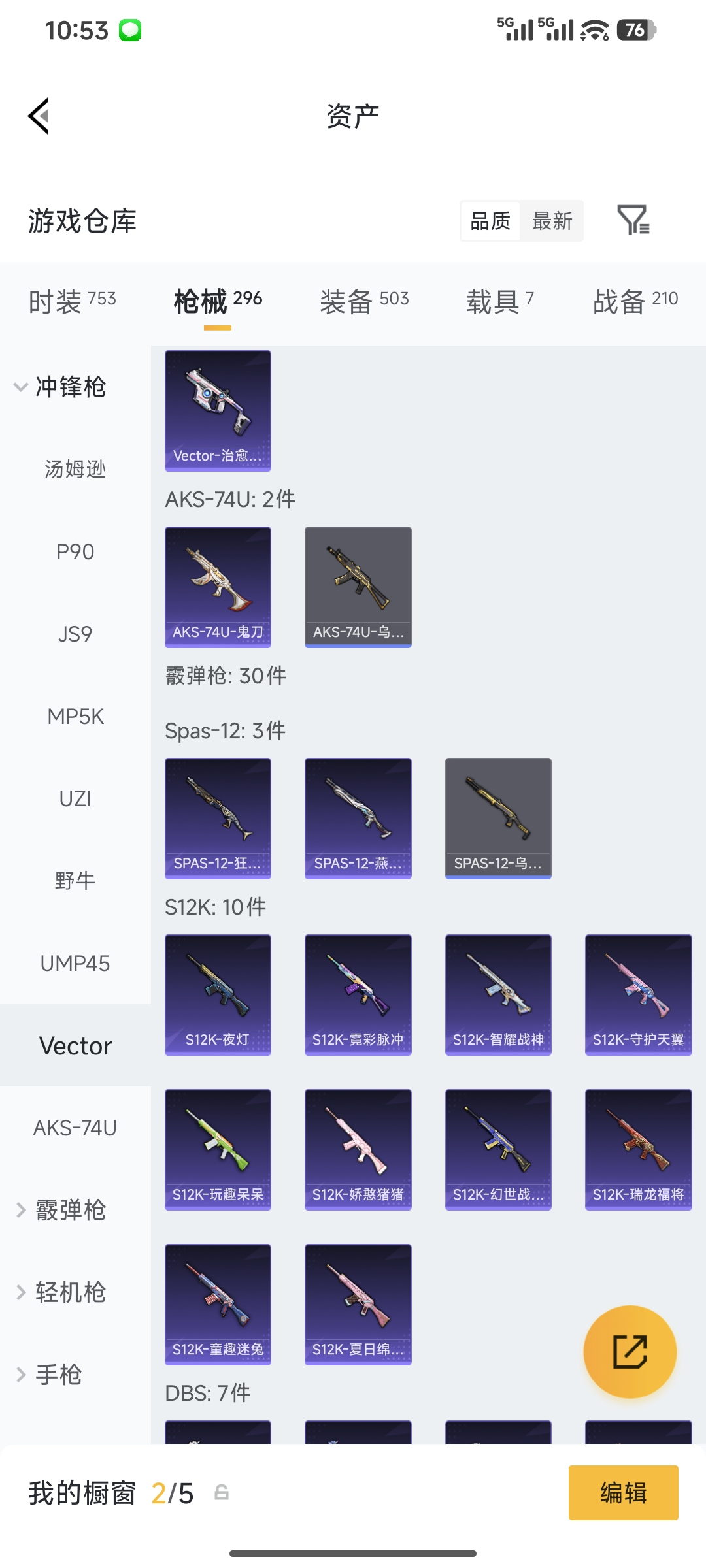Viewport: 706px width, 1568px height.
Task: Select the SPAS-12-乌 golden shotgun skin
Action: (497, 818)
